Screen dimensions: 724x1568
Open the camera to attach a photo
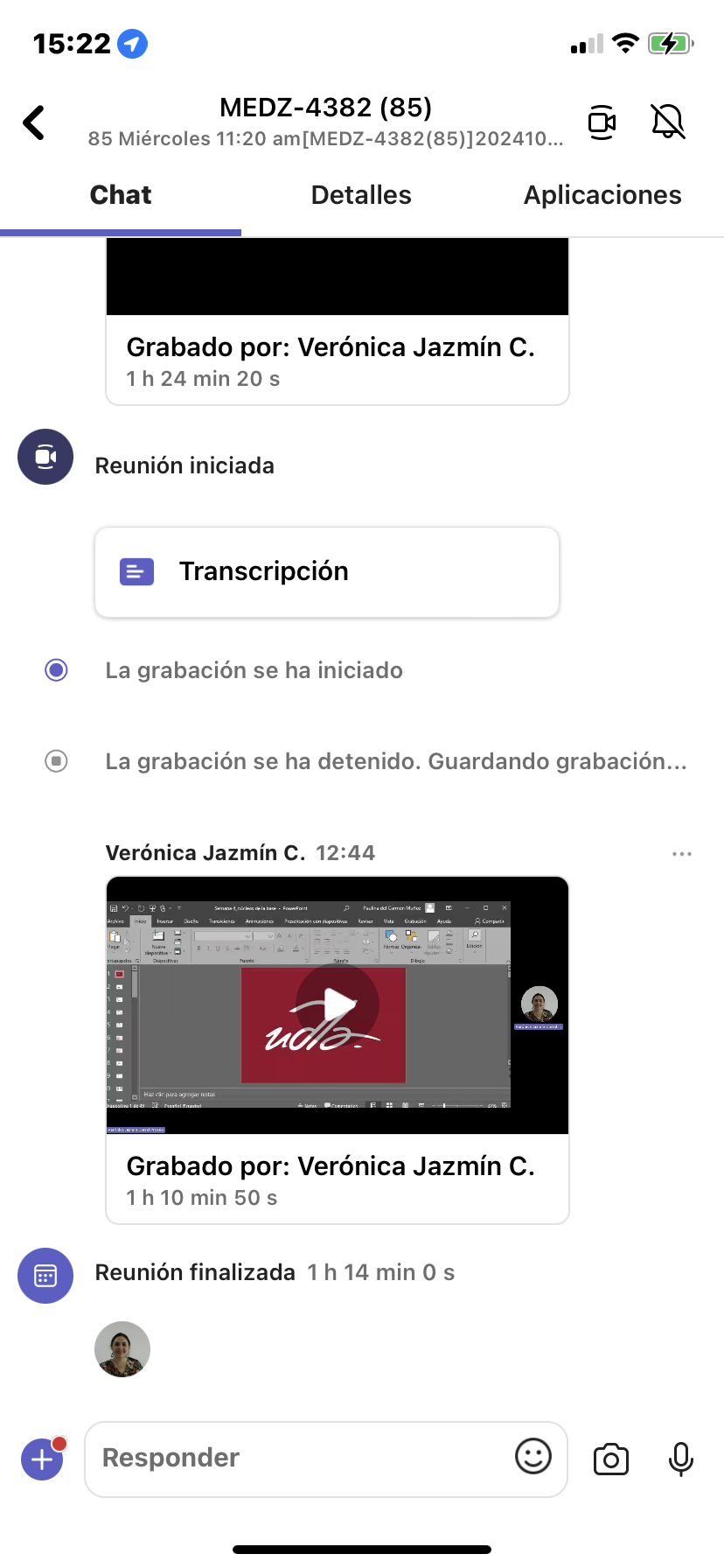(x=610, y=1459)
